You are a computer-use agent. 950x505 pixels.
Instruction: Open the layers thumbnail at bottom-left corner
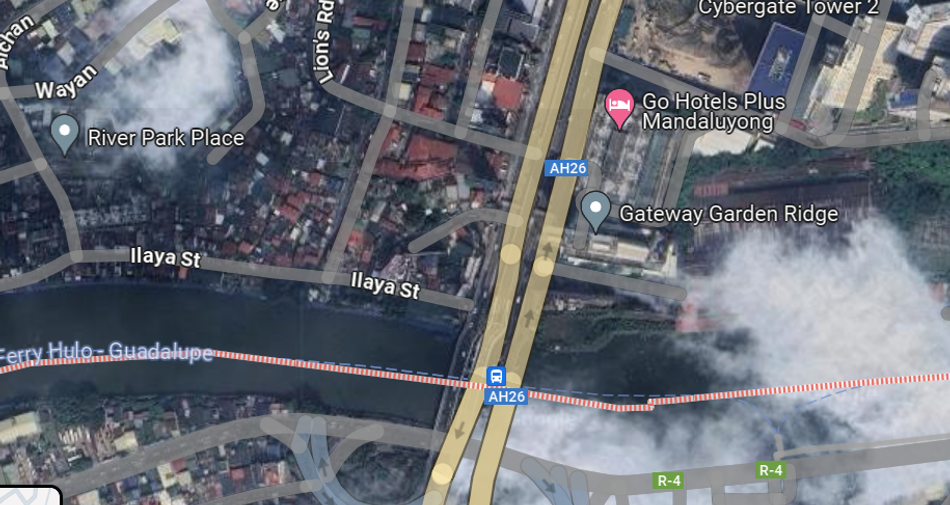point(28,496)
